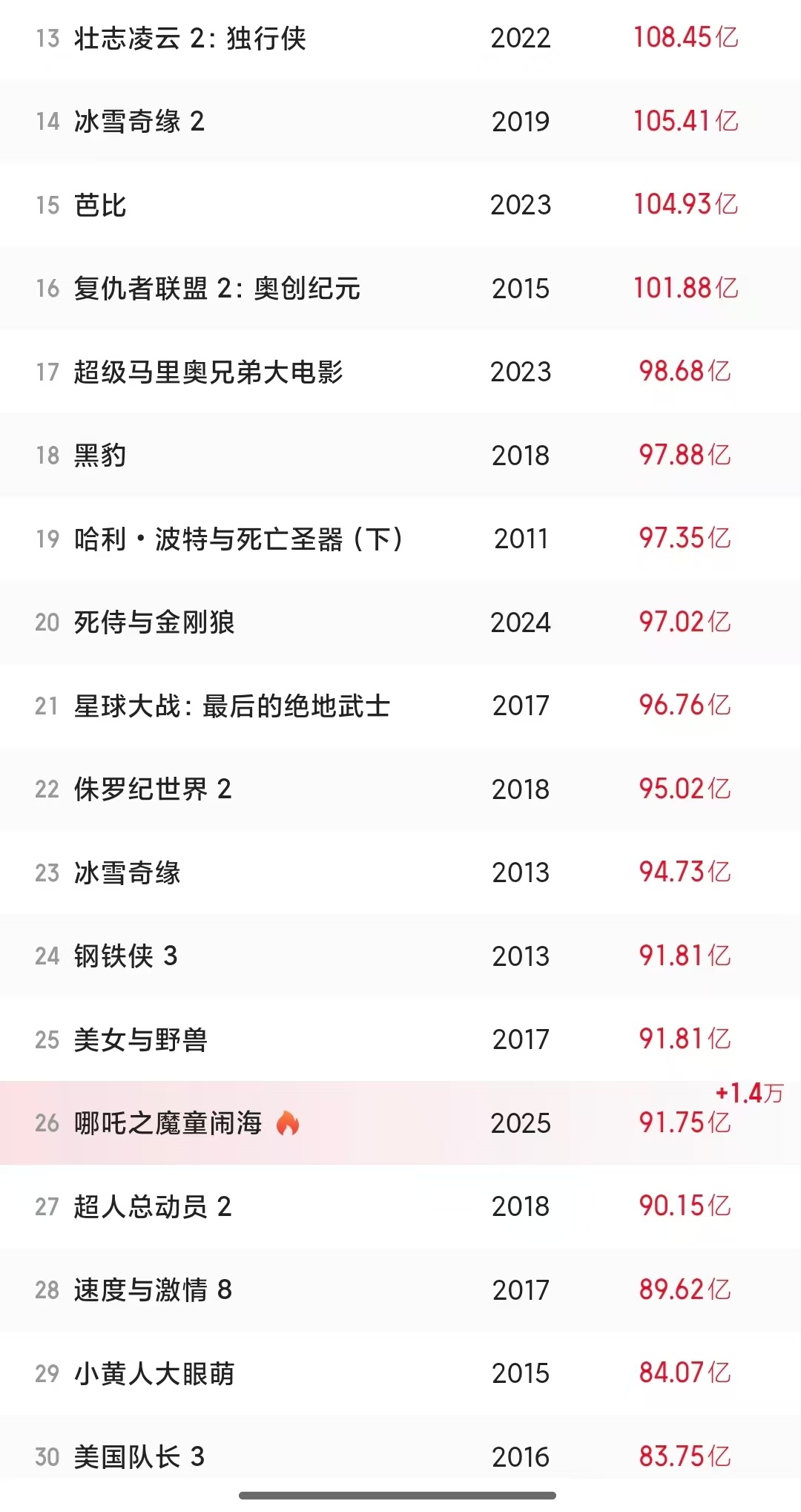This screenshot has height=1512, width=801.
Task: Select the 芭比 row ranked 15
Action: (x=400, y=205)
